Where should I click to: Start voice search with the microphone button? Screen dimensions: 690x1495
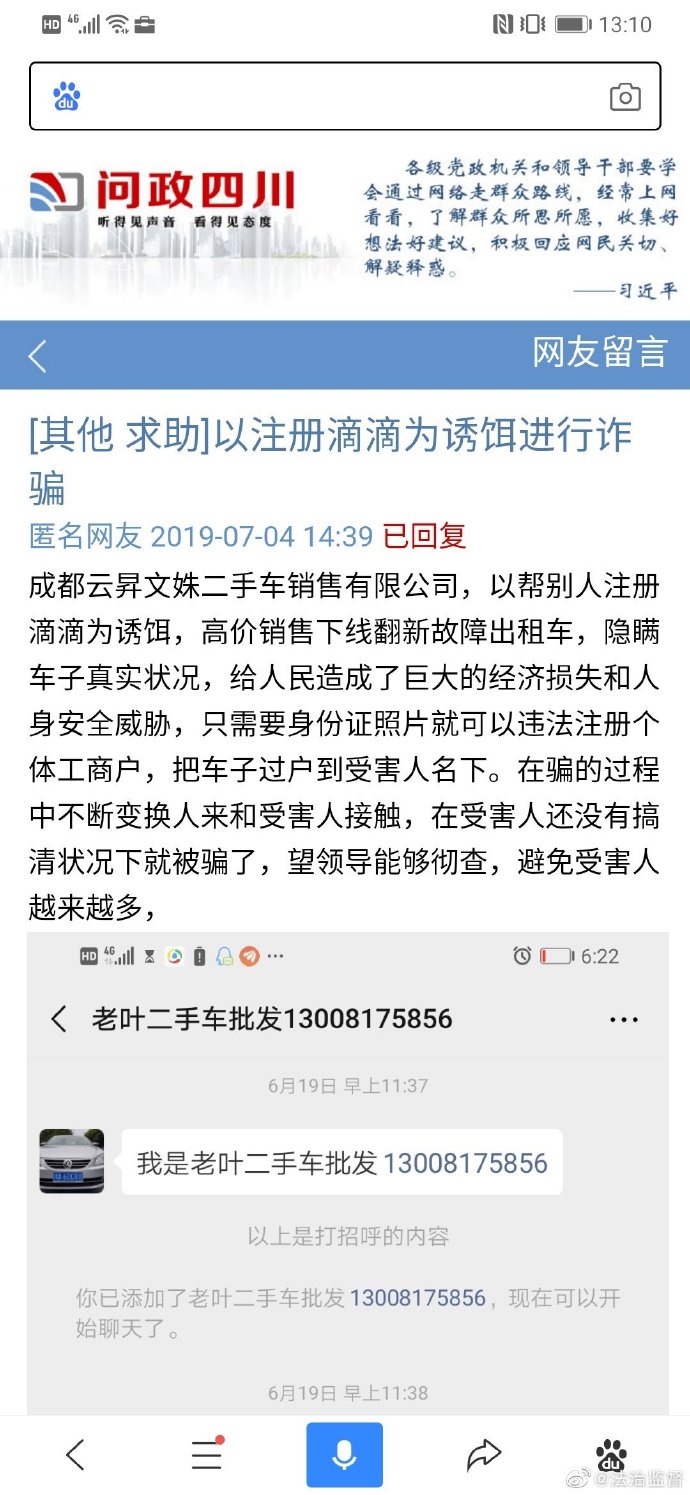pos(344,1455)
